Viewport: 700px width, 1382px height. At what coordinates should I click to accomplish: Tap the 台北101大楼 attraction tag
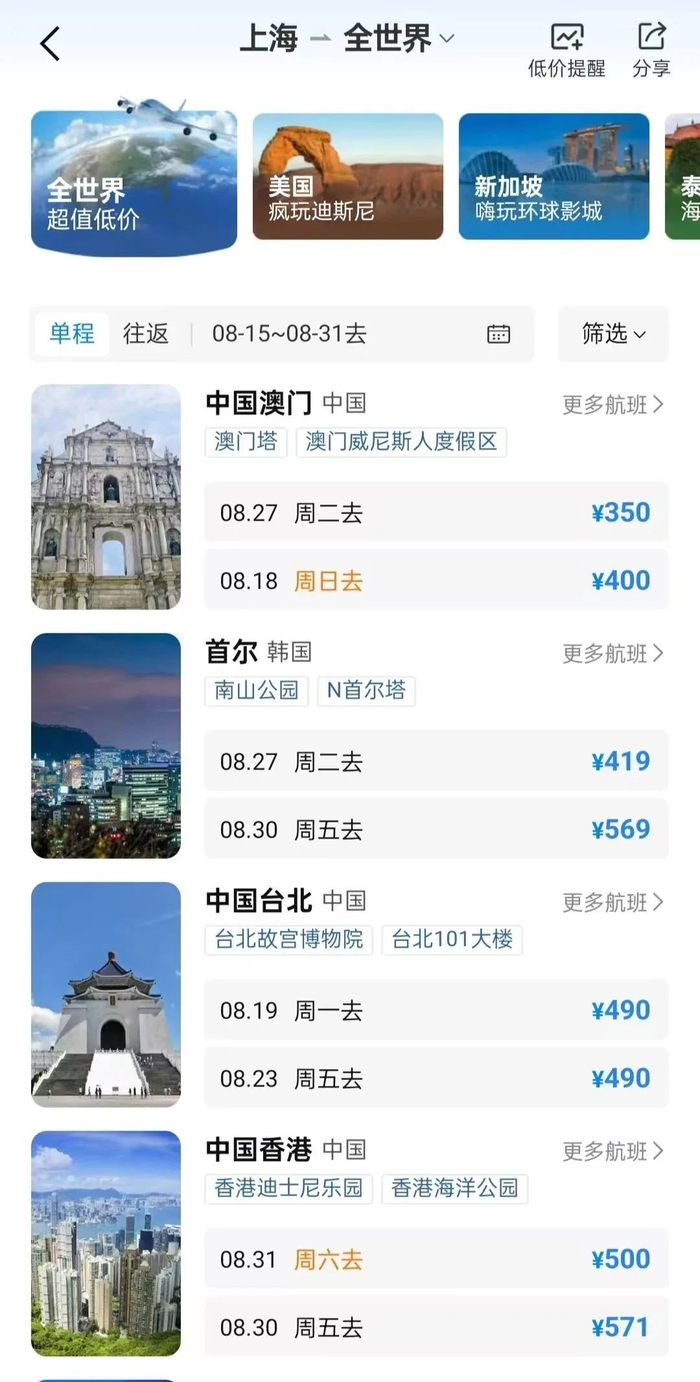pos(452,940)
